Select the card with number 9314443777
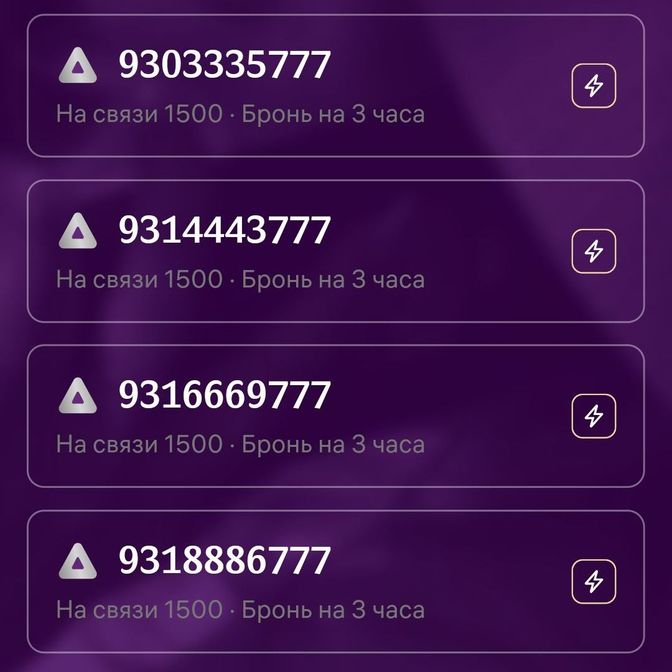672x672 pixels. [300, 250]
